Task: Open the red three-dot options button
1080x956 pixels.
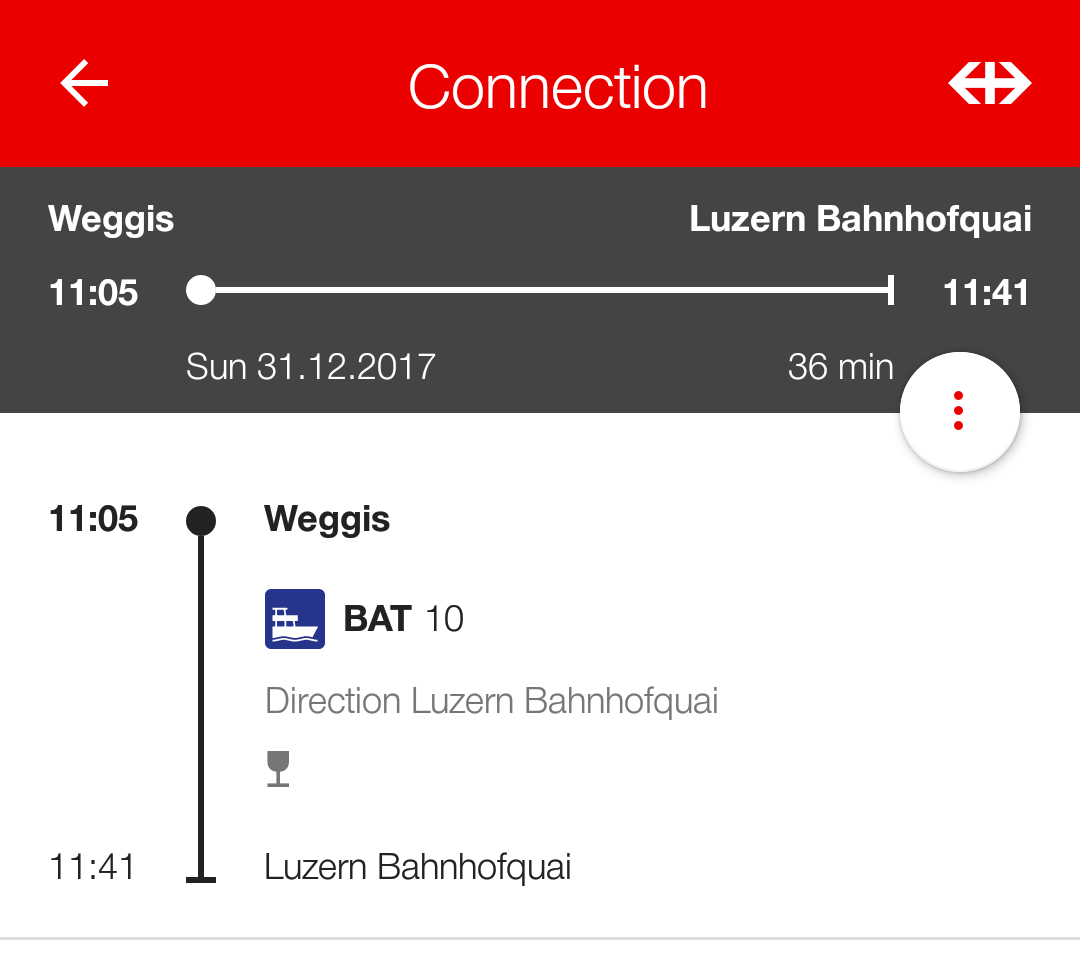Action: point(959,411)
